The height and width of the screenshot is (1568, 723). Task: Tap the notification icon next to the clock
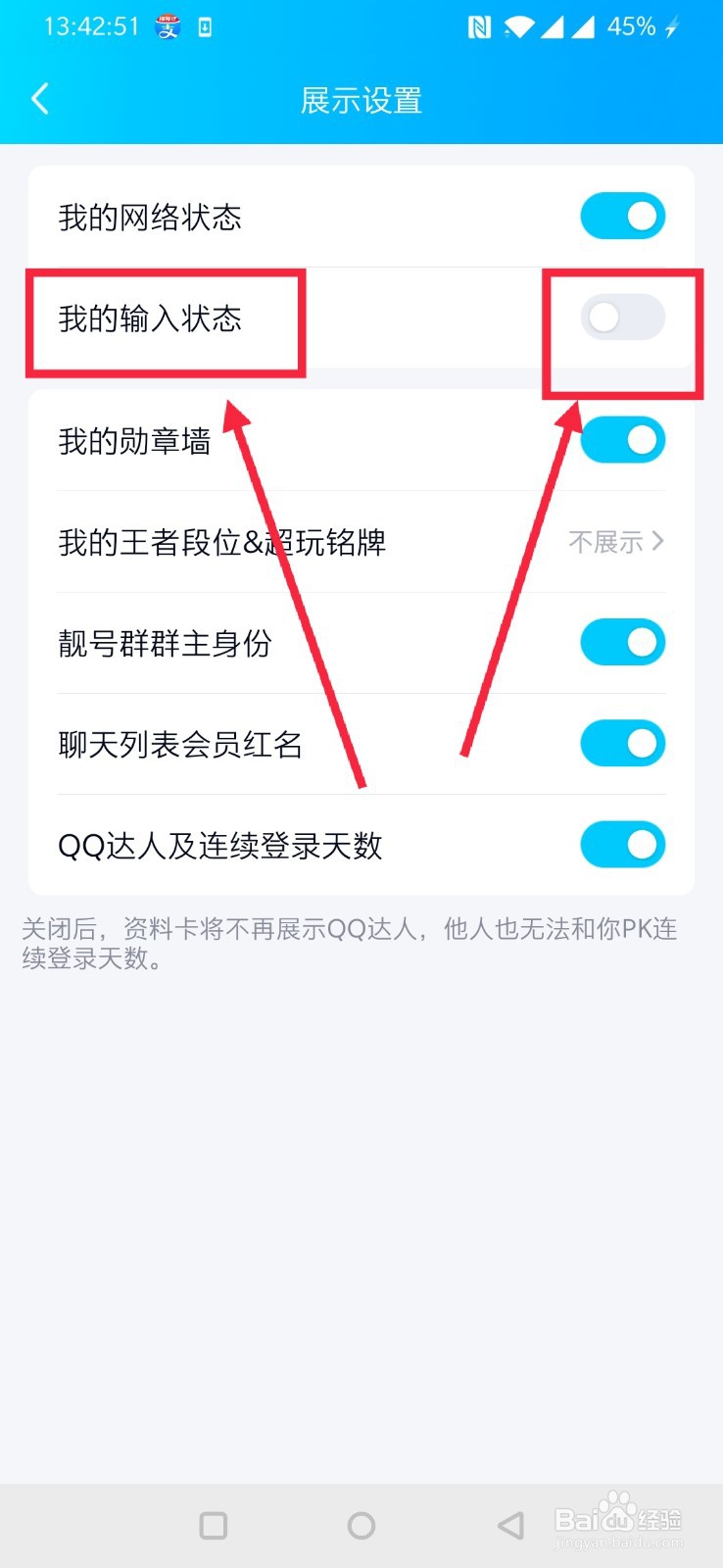(168, 26)
